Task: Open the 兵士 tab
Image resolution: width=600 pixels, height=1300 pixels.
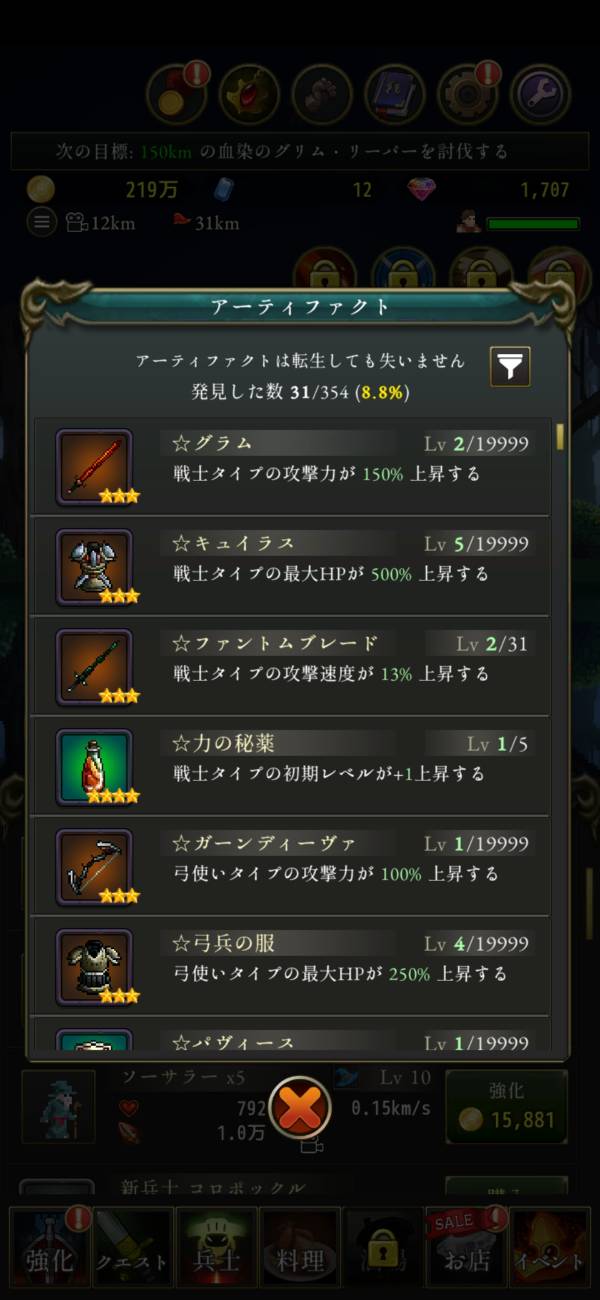Action: (x=216, y=1252)
